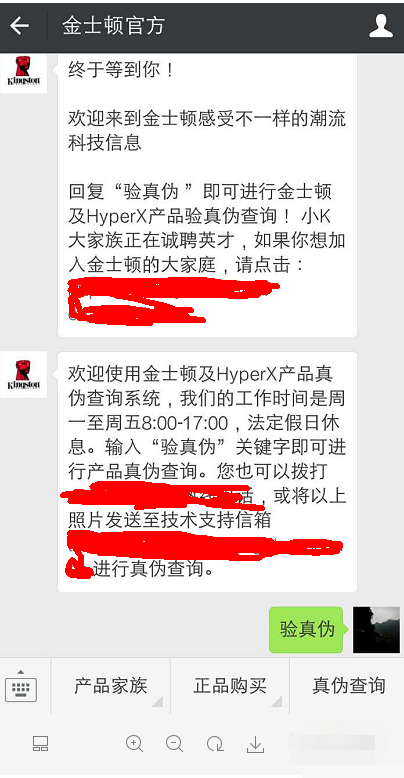Zoom in with the magnifier plus icon

point(135,743)
